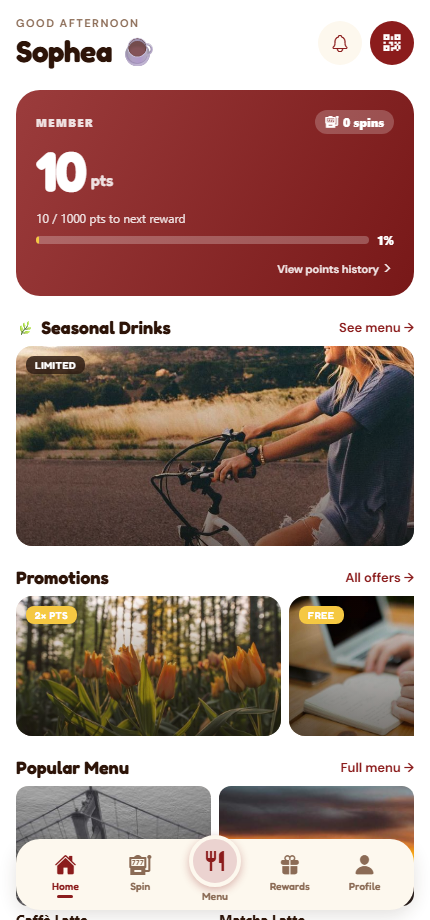The width and height of the screenshot is (430, 920).
Task: Open the LIMITED seasonal drinks banner
Action: 215,446
